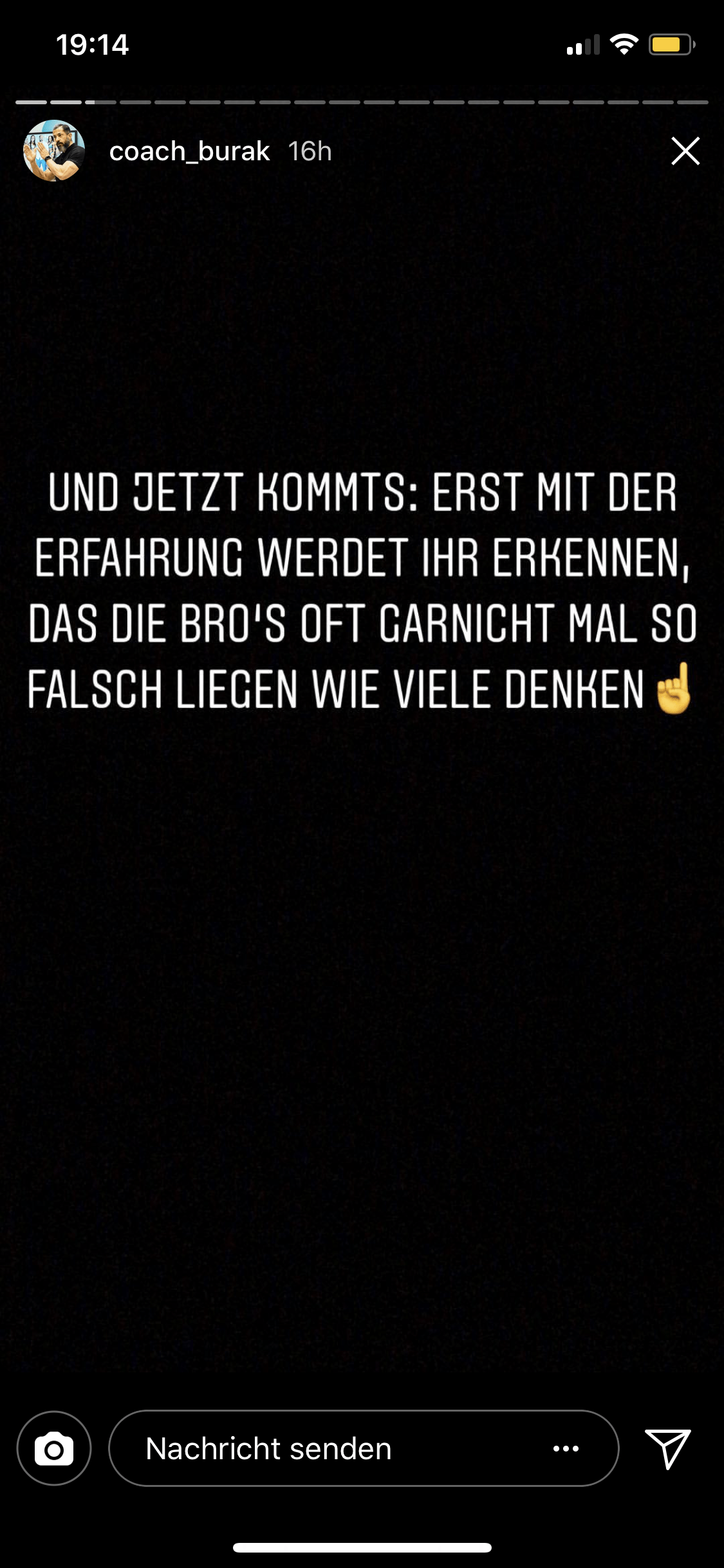
Task: Open the camera to reply
Action: [54, 1449]
